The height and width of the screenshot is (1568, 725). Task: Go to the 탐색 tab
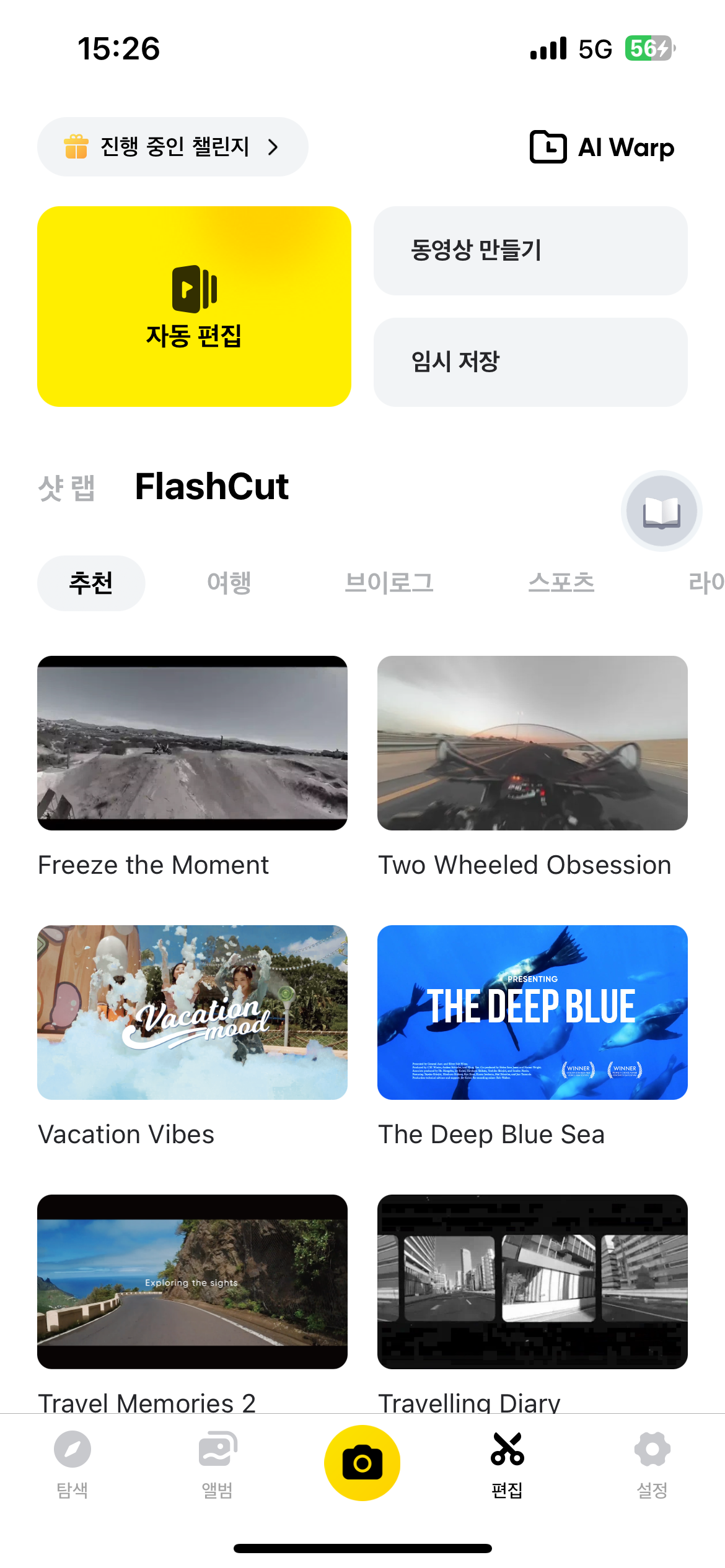tap(72, 1464)
